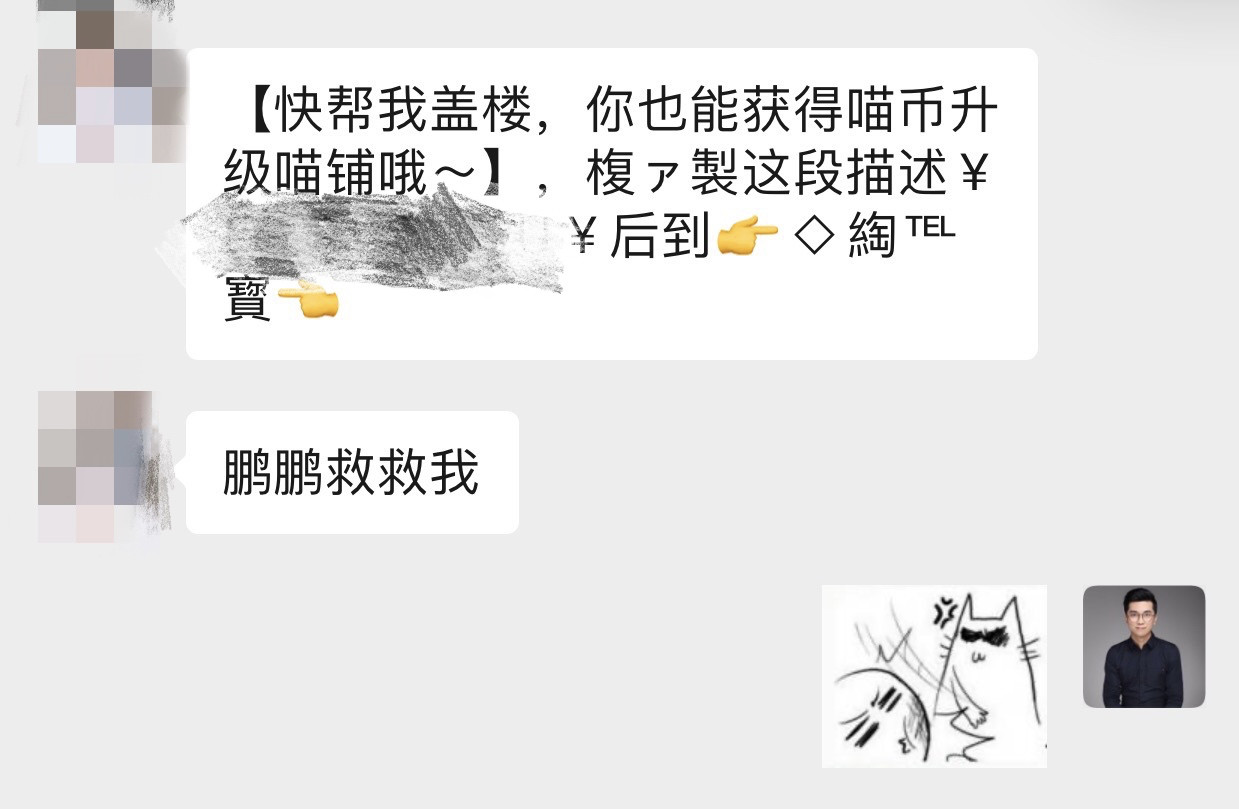The height and width of the screenshot is (809, 1239).
Task: Open the profile of the man in black shirt
Action: point(1143,646)
